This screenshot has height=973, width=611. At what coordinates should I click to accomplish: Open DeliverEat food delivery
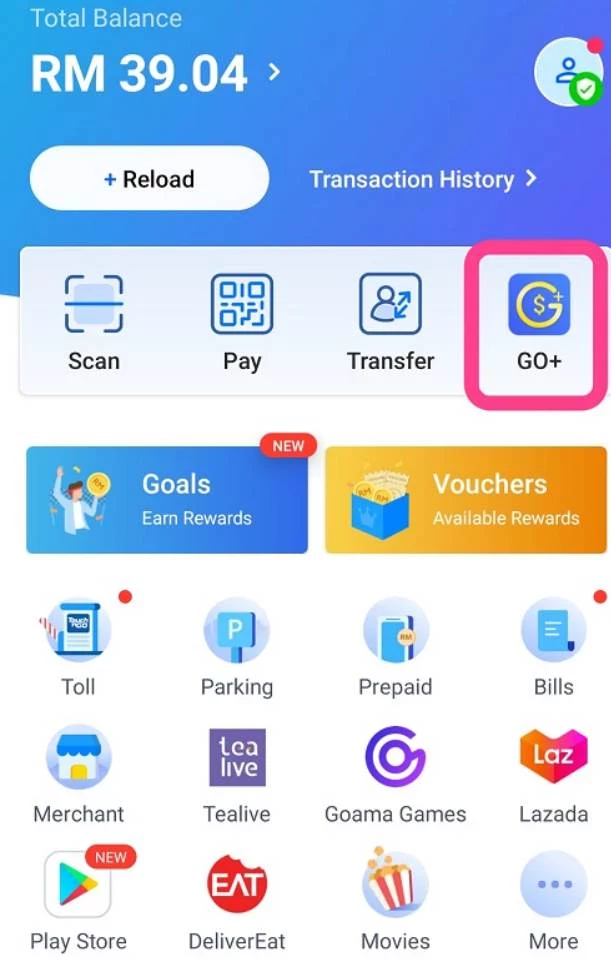[237, 899]
